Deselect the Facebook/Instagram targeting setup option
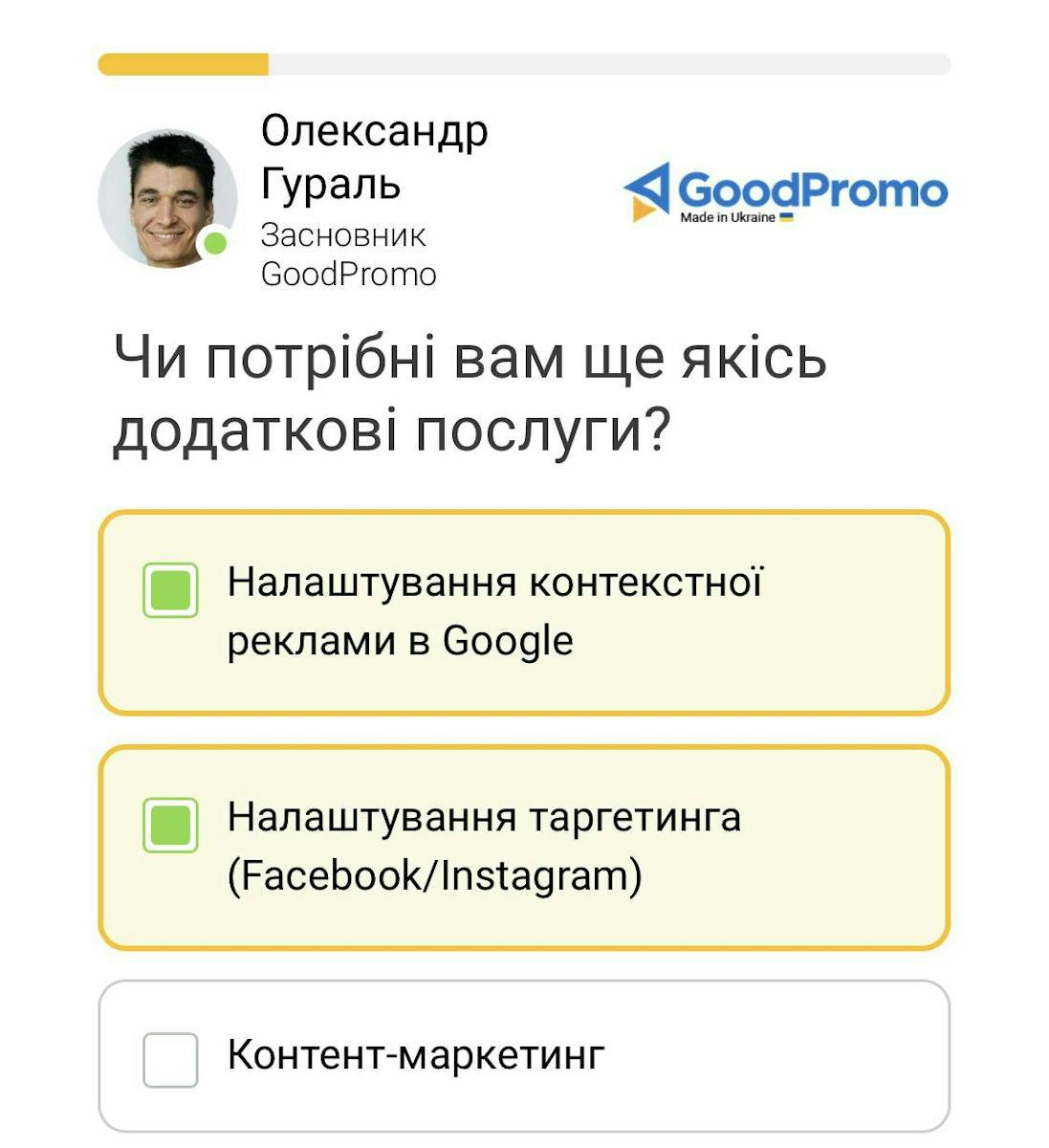 (170, 825)
